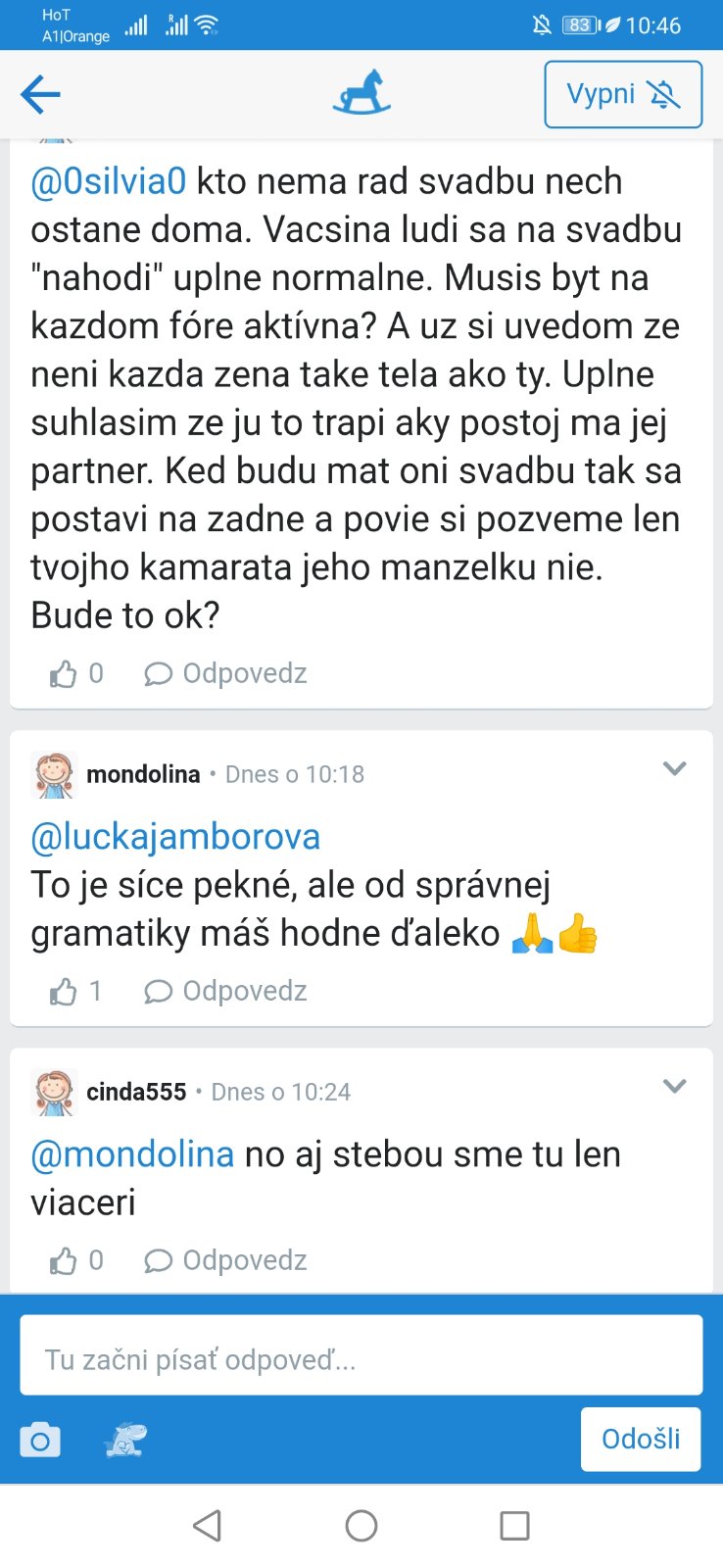Focus the reply text field
The height and width of the screenshot is (1568, 723).
tap(361, 1355)
